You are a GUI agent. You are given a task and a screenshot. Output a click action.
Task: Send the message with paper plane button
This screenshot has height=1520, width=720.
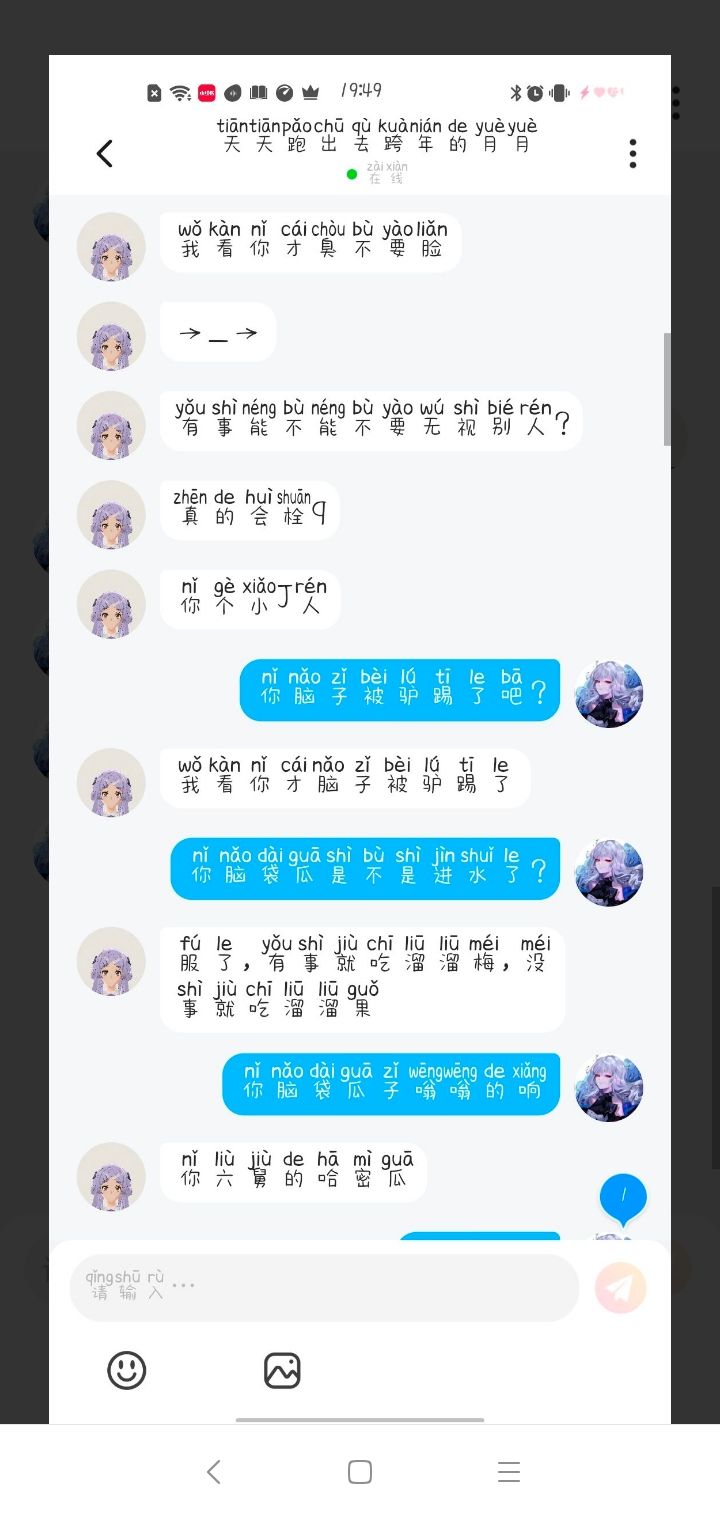(x=620, y=1287)
